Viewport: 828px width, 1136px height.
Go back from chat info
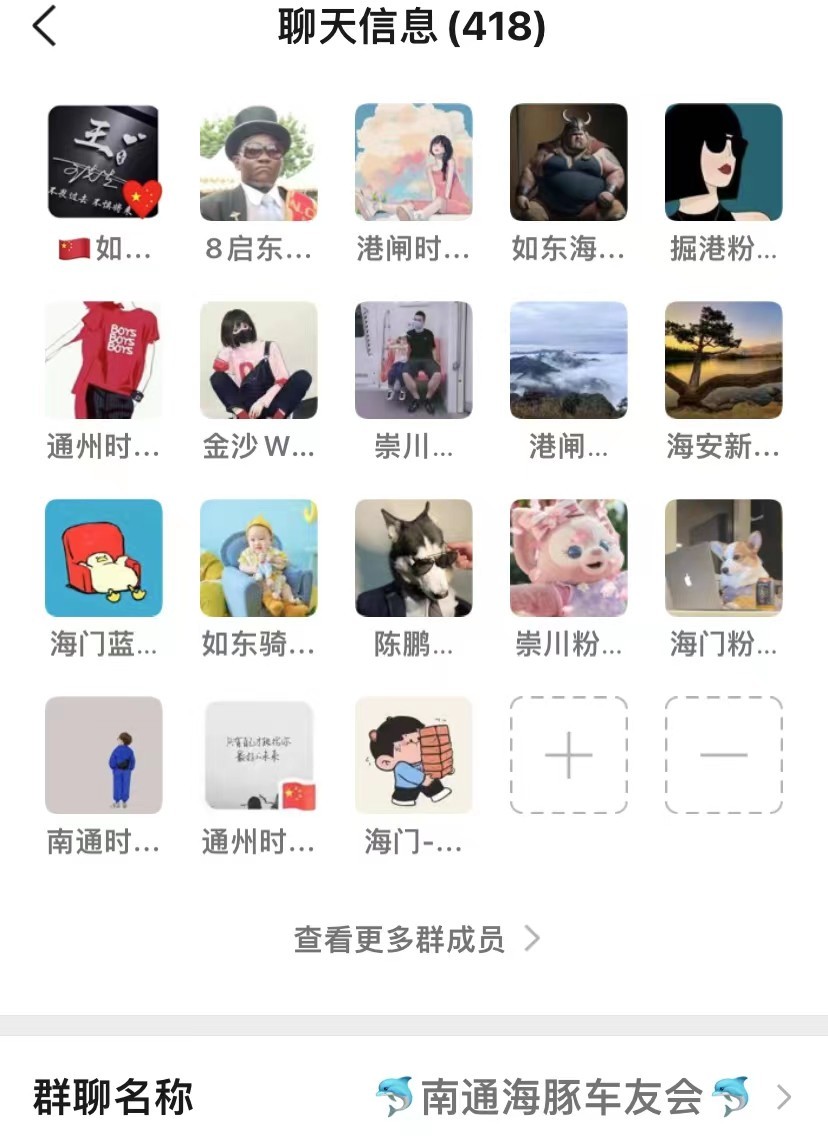[x=44, y=27]
